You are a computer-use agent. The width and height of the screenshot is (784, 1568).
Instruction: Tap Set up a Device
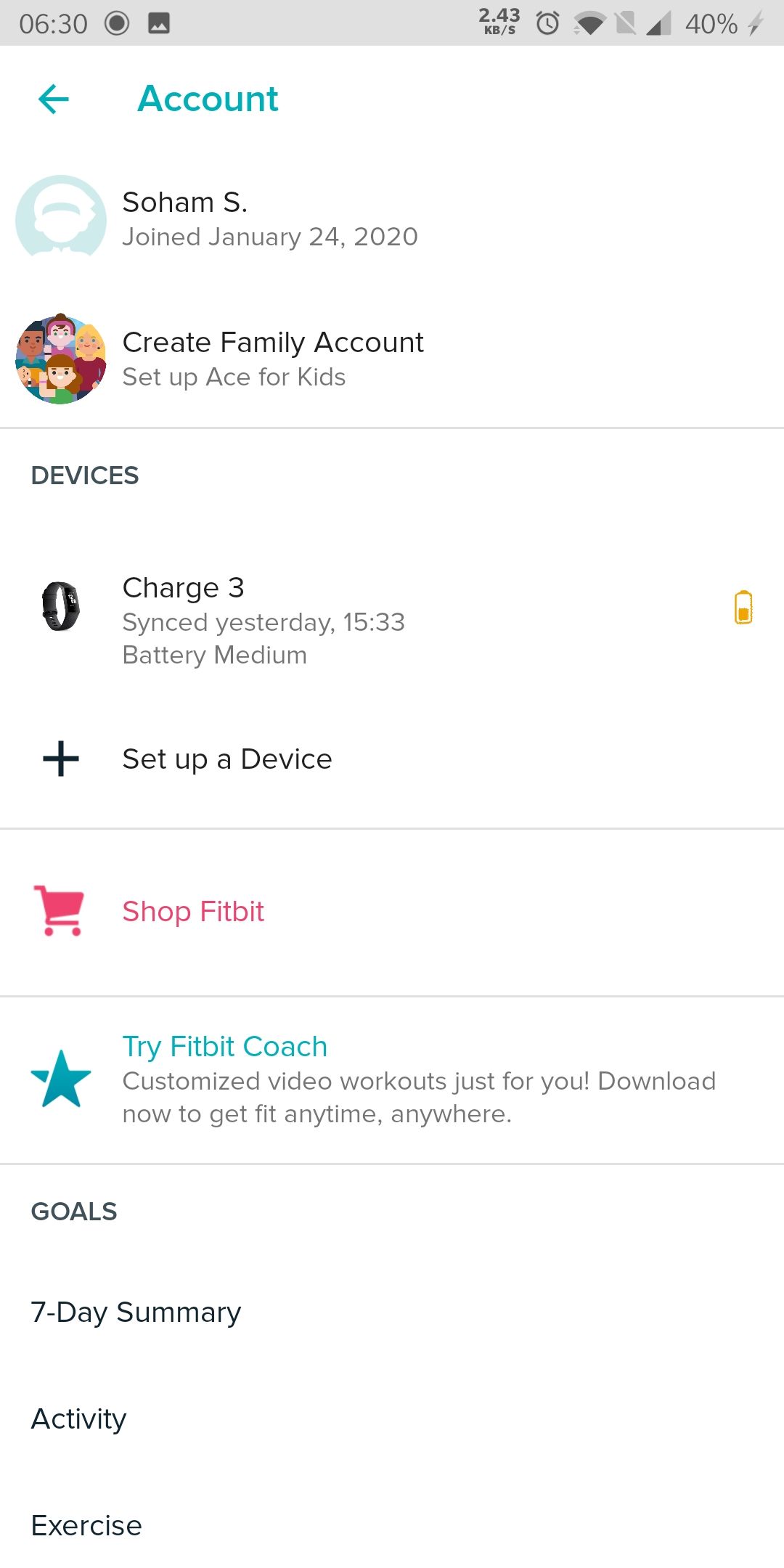226,759
